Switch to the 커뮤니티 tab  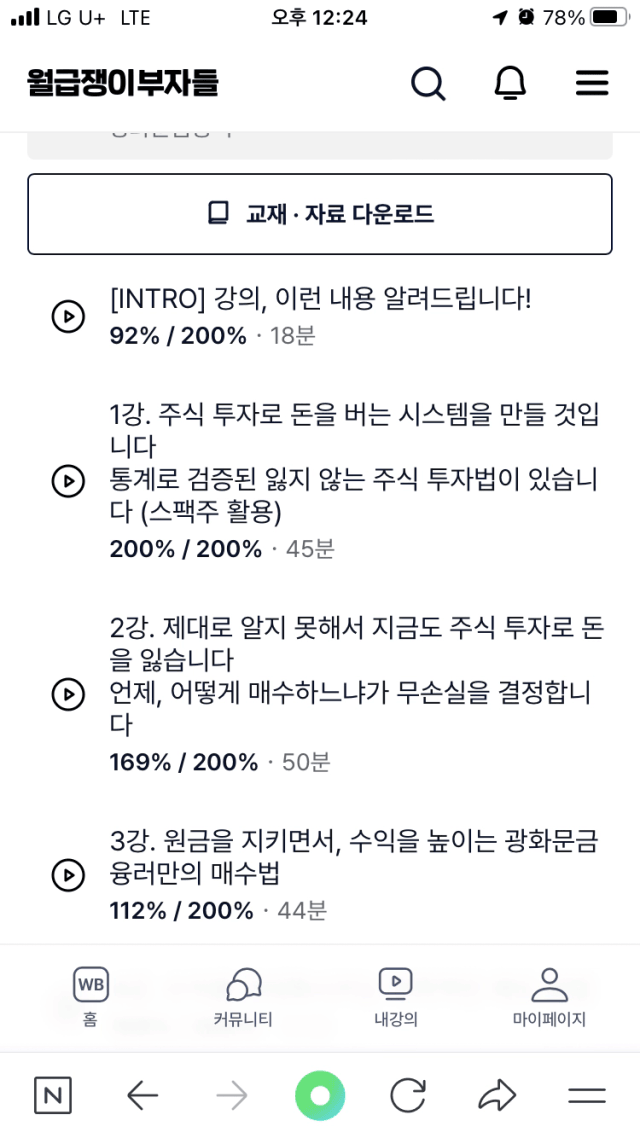point(244,997)
